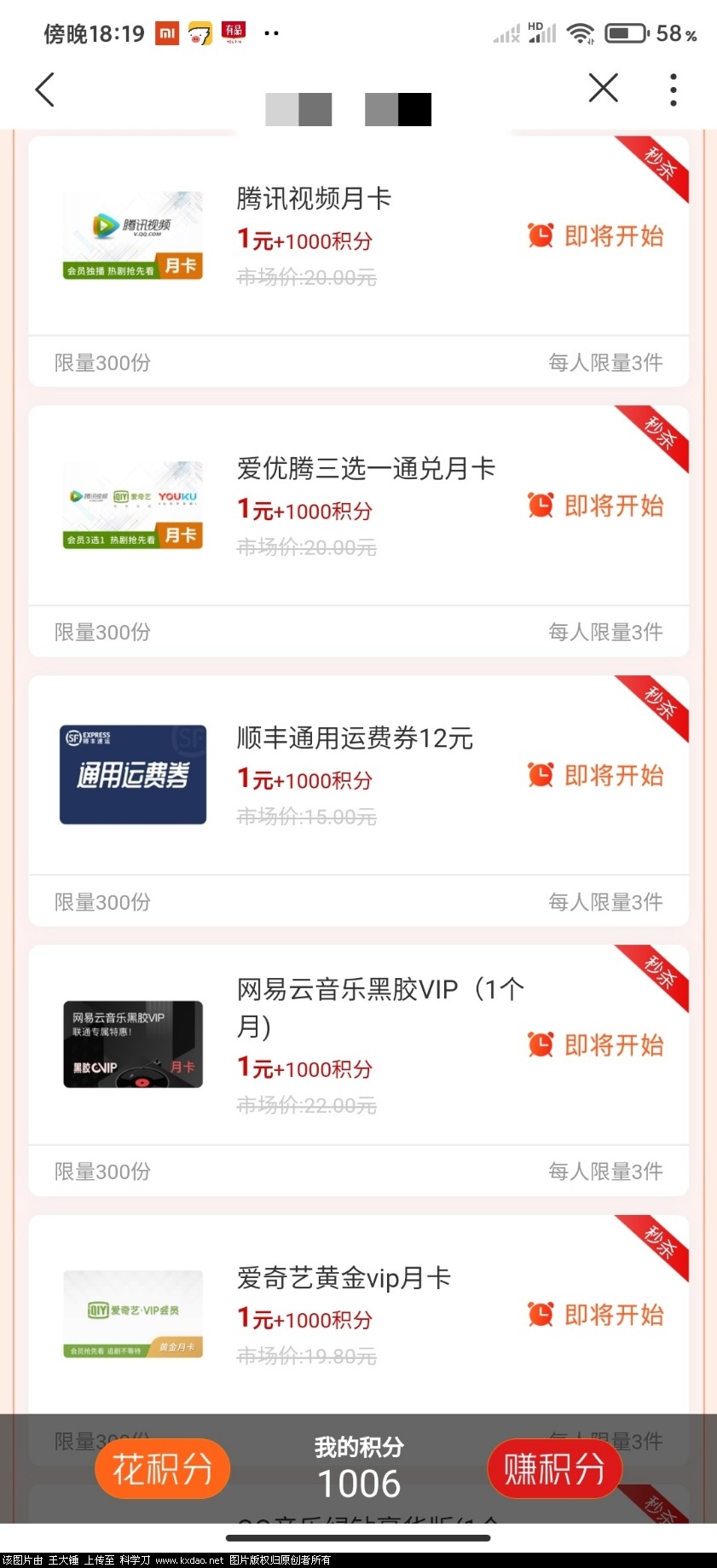Open the three-dot overflow menu
The image size is (717, 1568).
point(674,90)
